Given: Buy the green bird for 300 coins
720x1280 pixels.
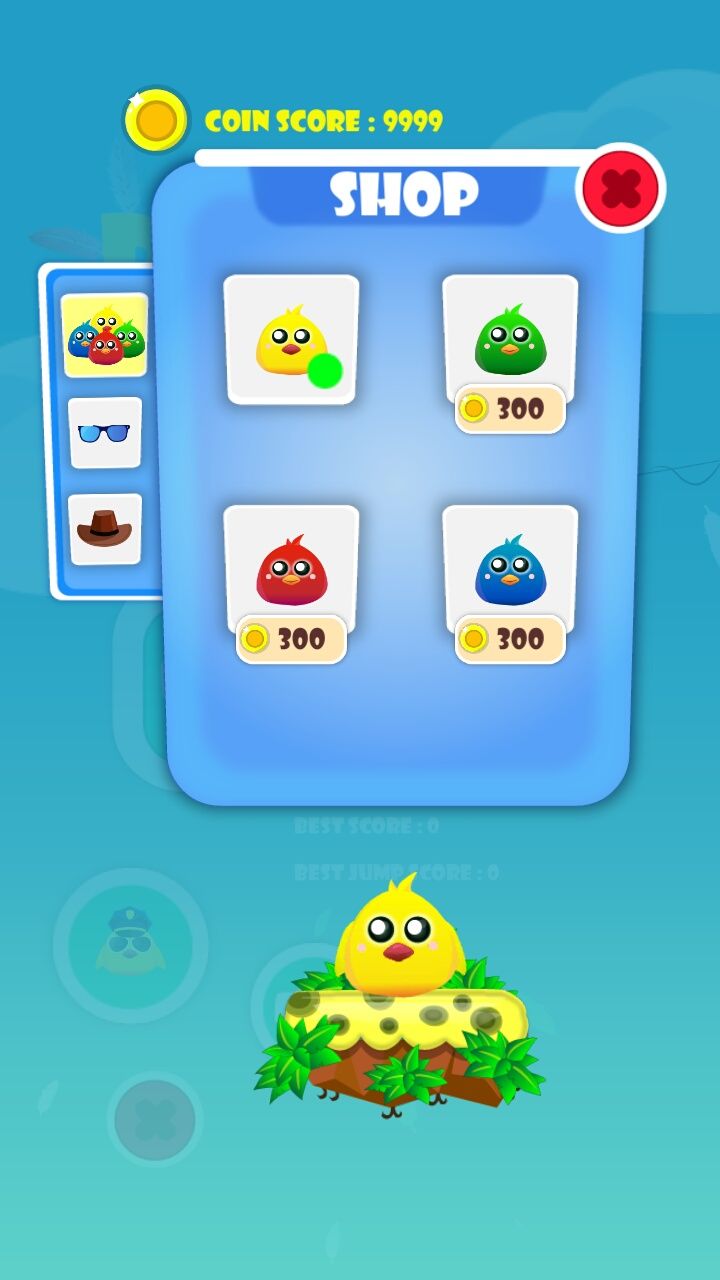Looking at the screenshot, I should click(510, 409).
